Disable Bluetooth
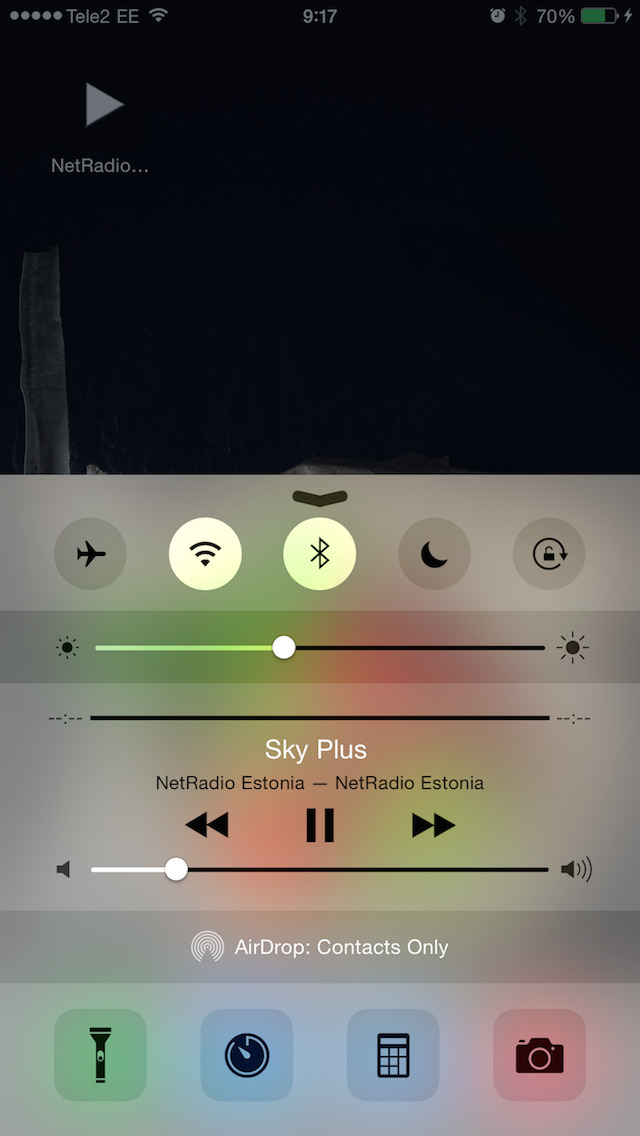This screenshot has width=640, height=1136. click(320, 553)
